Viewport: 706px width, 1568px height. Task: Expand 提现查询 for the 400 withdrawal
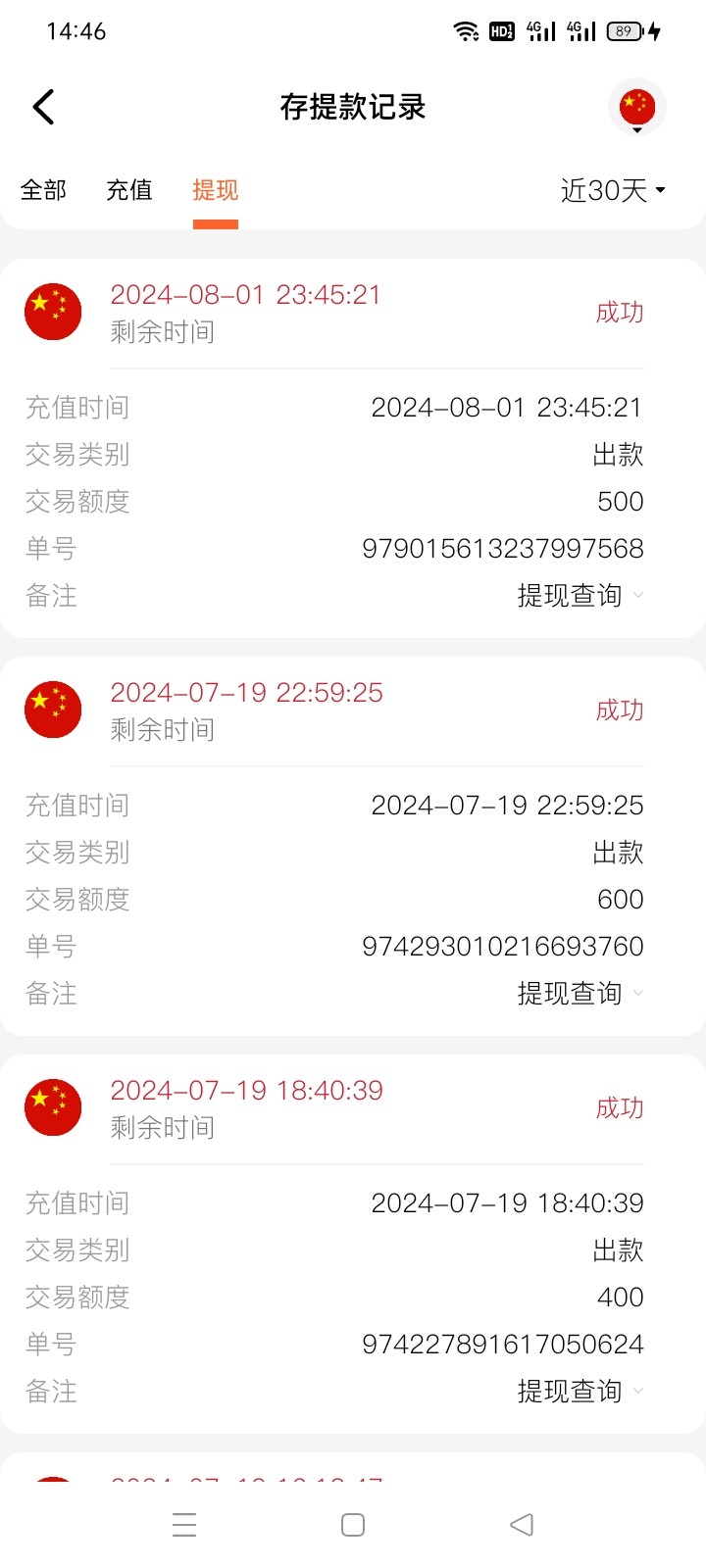(x=580, y=1392)
